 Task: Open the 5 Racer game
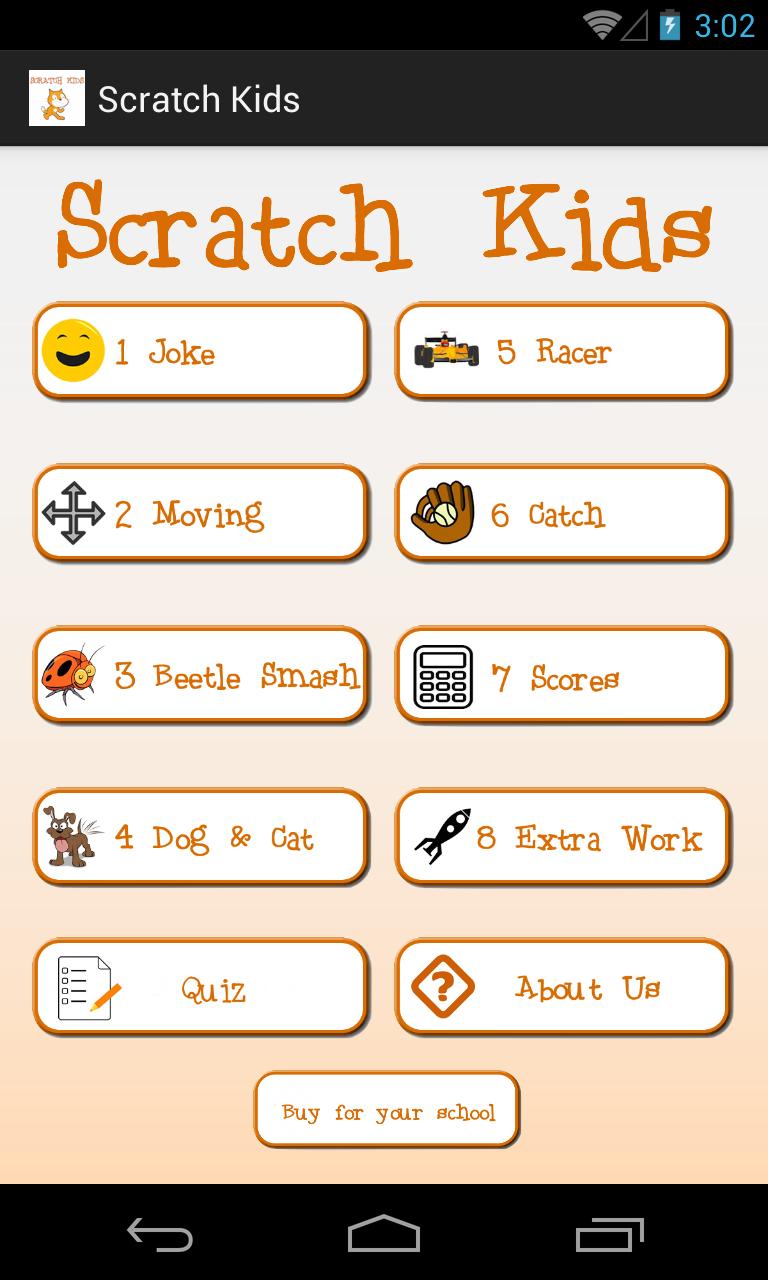tap(562, 350)
